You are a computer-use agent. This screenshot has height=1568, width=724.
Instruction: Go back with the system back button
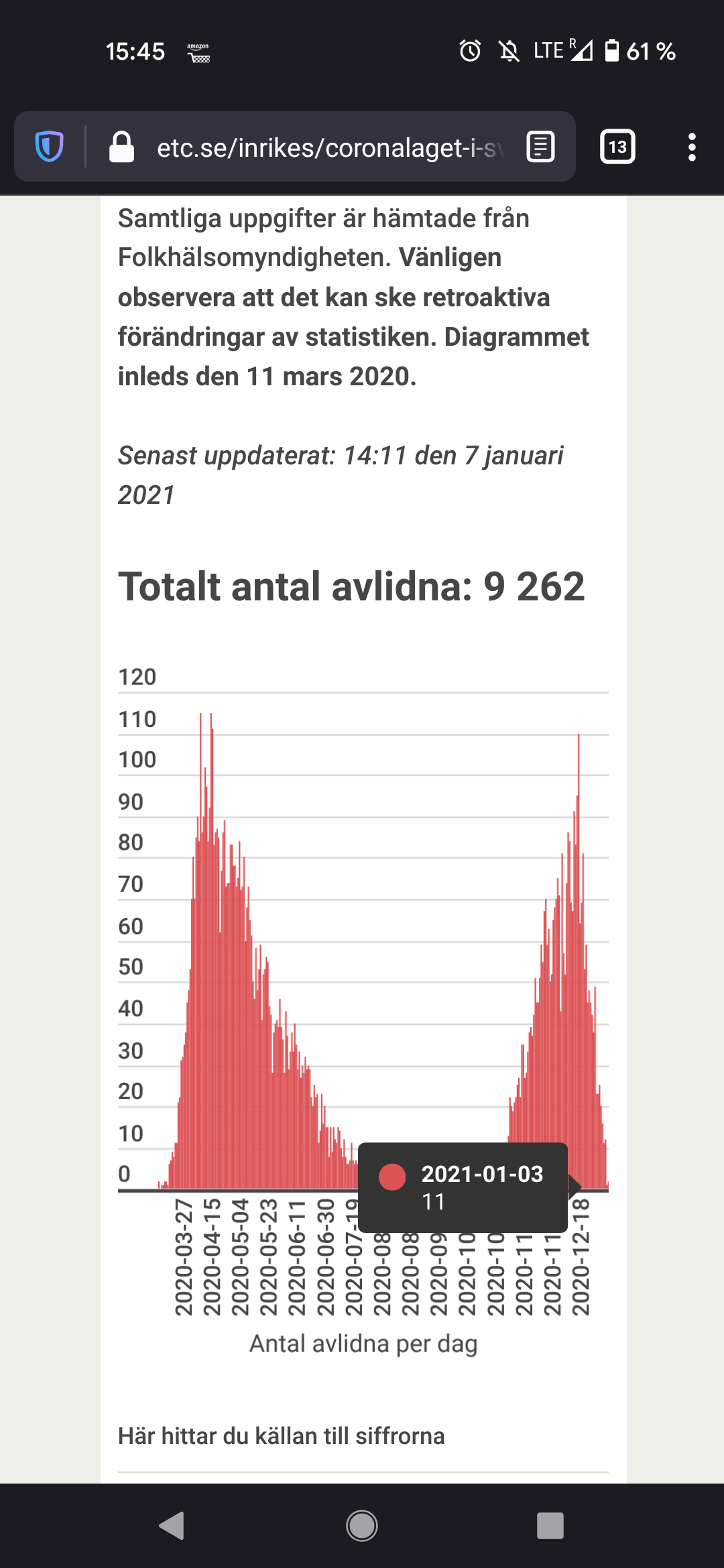pyautogui.click(x=172, y=1526)
